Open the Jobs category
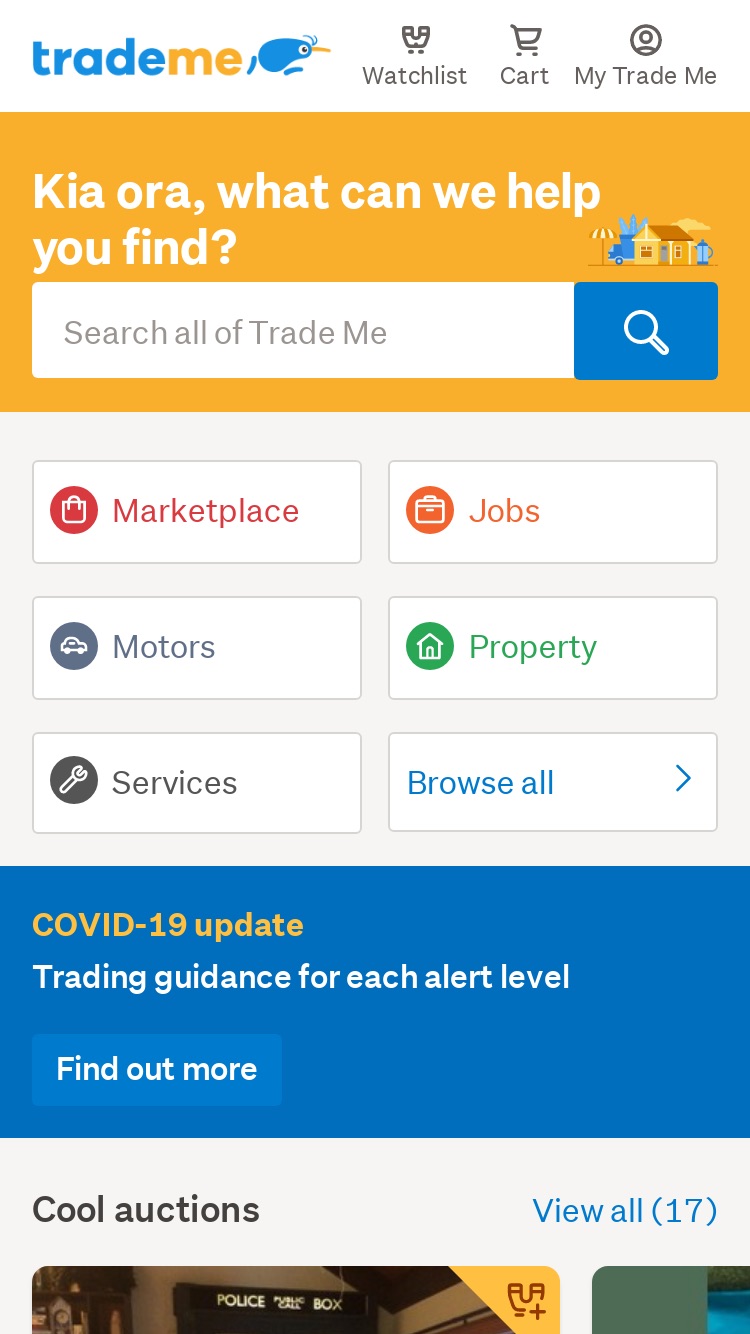The height and width of the screenshot is (1334, 750). click(x=553, y=512)
